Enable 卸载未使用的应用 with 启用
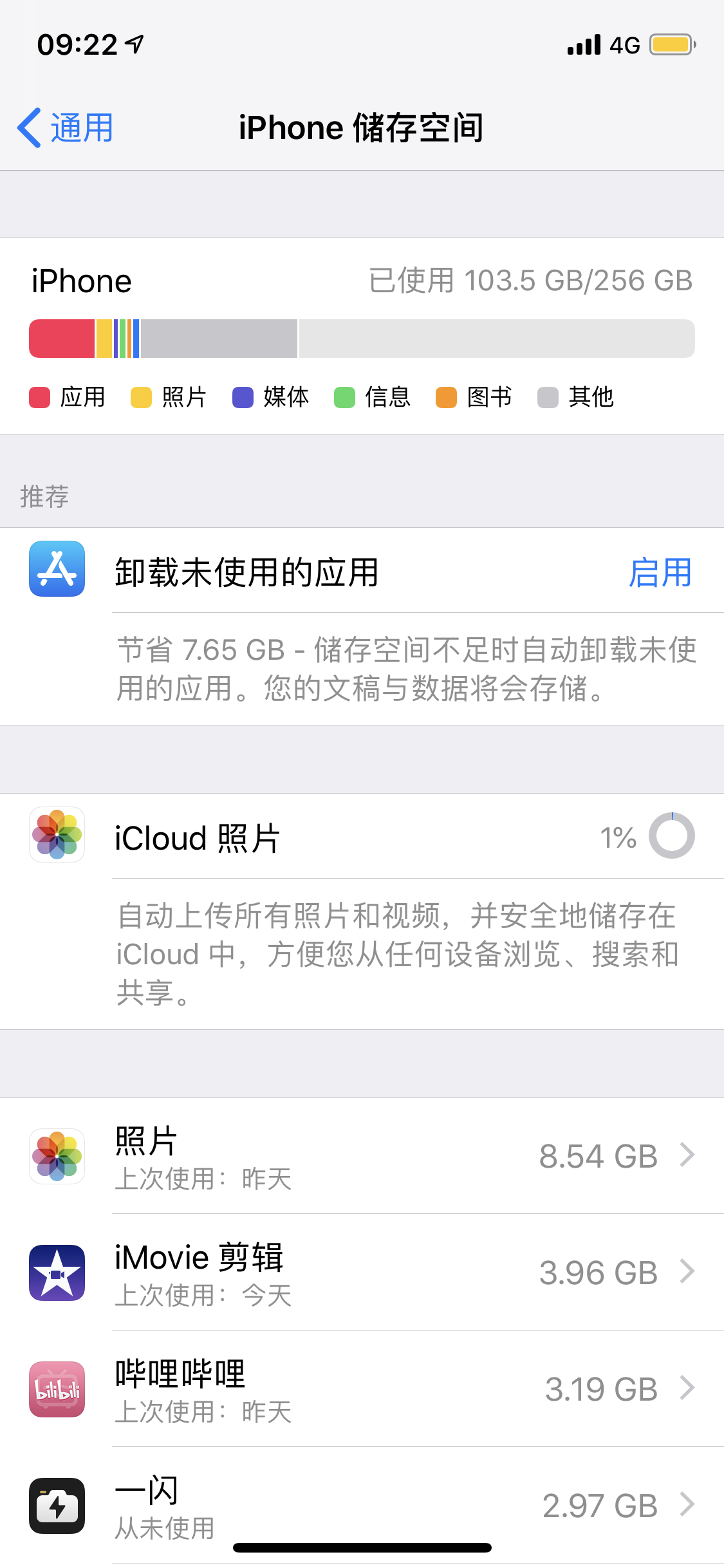724x1568 pixels. tap(660, 572)
